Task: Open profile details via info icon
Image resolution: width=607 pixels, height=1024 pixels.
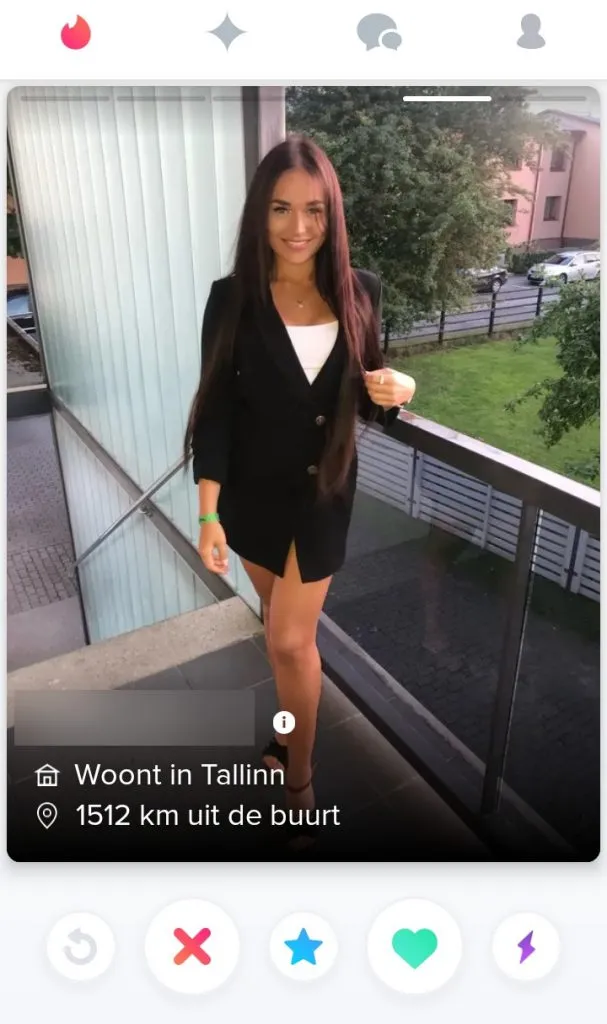Action: tap(284, 722)
